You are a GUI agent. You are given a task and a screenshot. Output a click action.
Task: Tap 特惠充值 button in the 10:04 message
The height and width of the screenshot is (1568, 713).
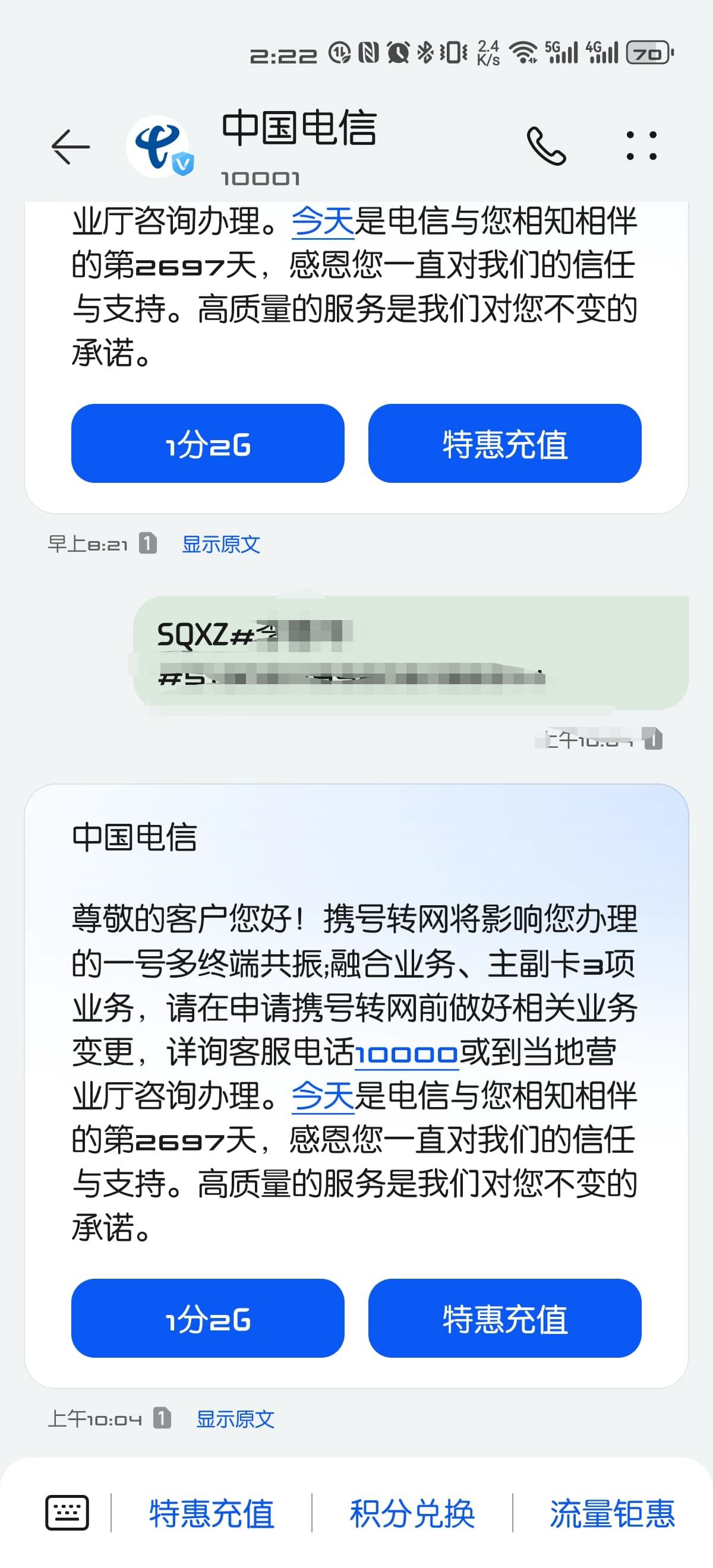click(505, 1319)
